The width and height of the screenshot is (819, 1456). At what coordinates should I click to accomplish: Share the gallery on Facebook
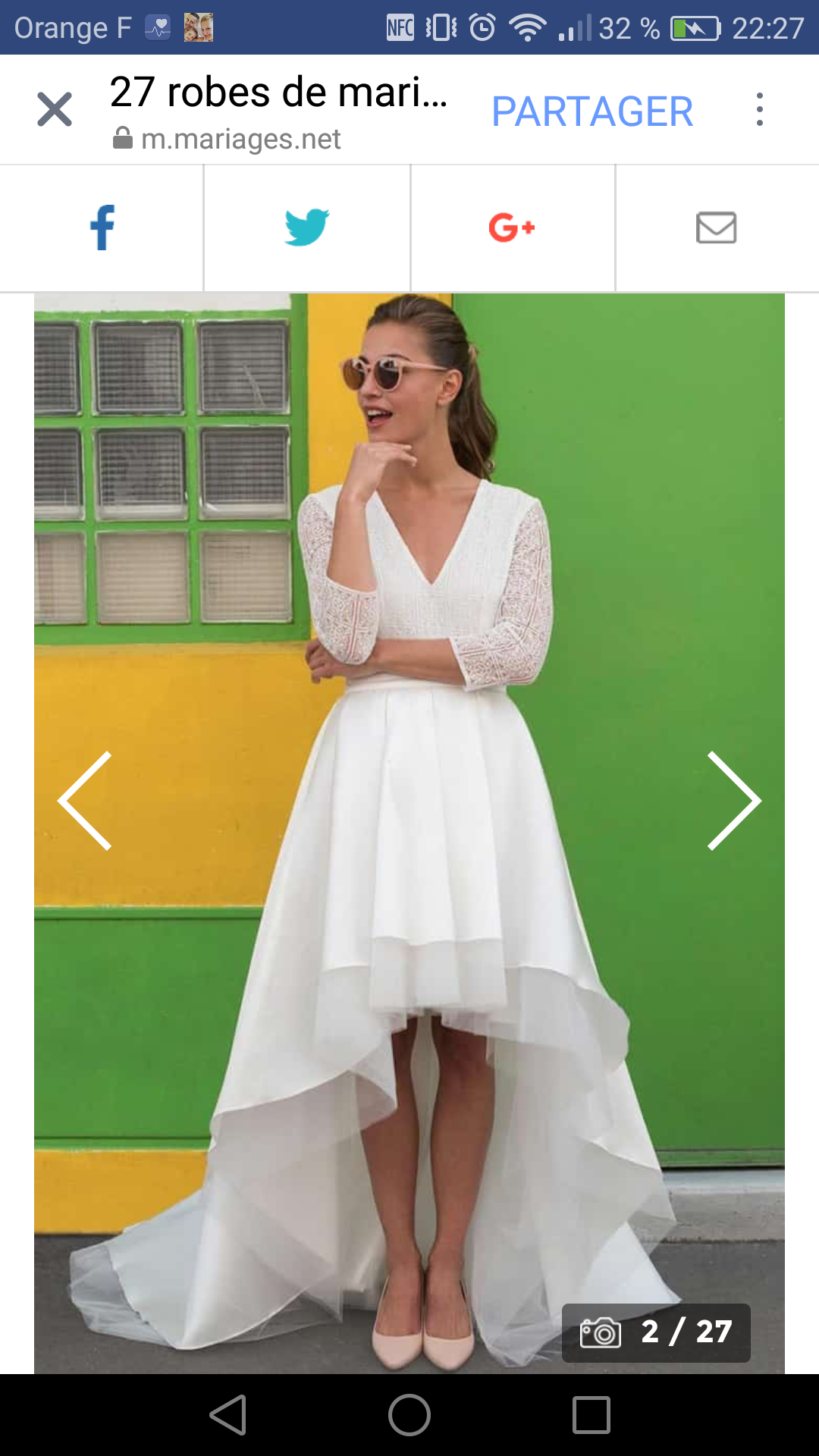[x=102, y=227]
